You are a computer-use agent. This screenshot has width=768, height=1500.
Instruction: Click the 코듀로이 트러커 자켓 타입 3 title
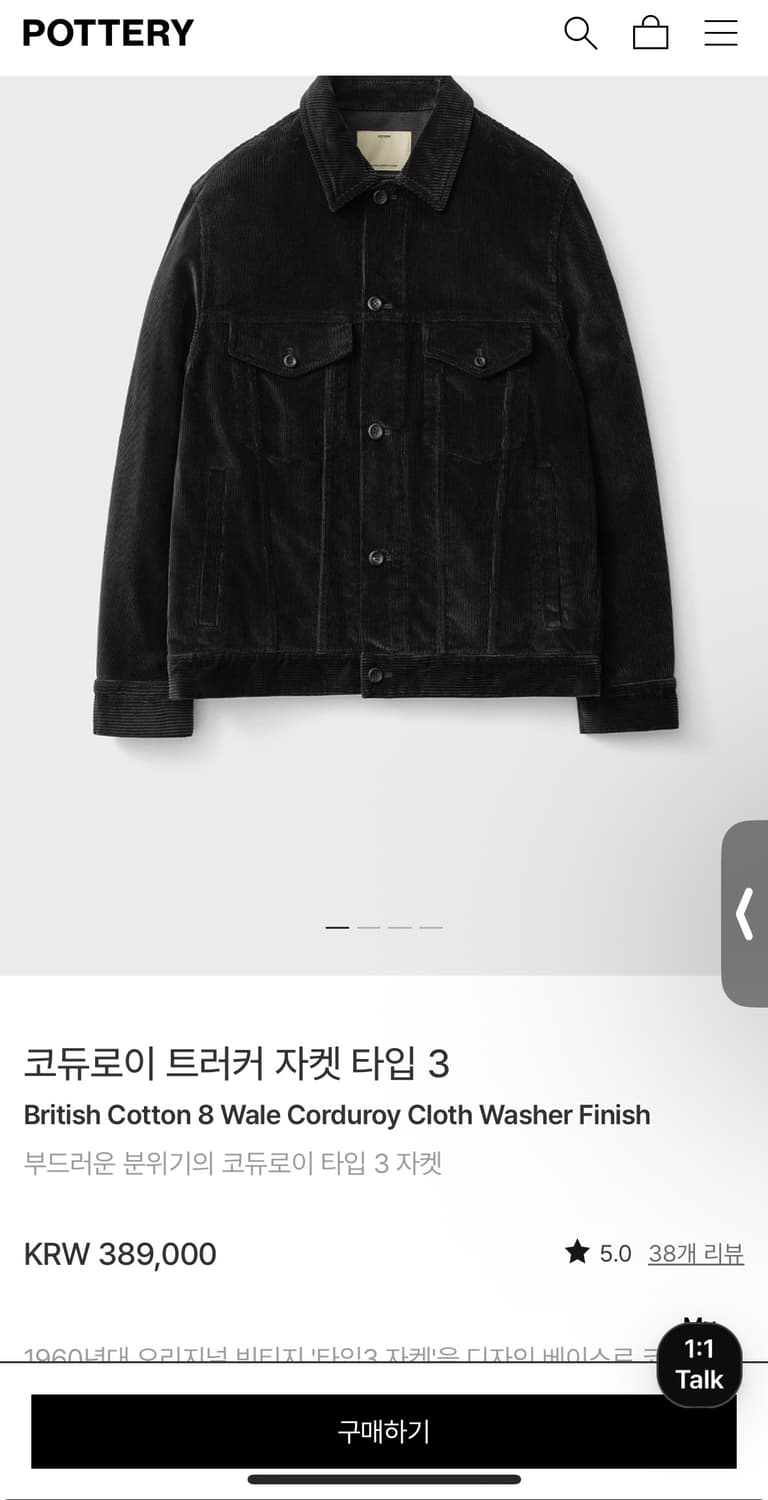pyautogui.click(x=237, y=1064)
